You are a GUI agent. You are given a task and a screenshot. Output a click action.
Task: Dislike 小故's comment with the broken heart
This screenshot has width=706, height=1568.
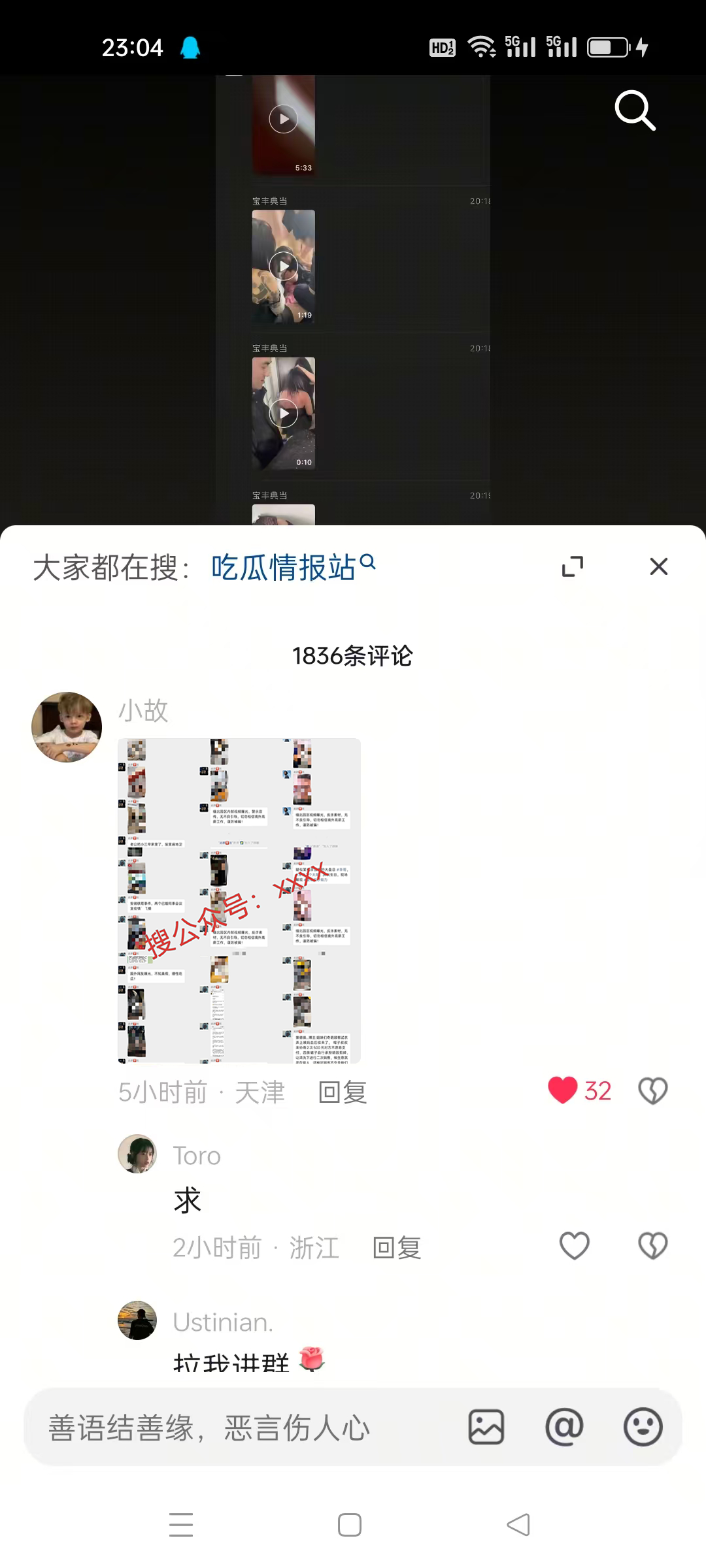652,1090
